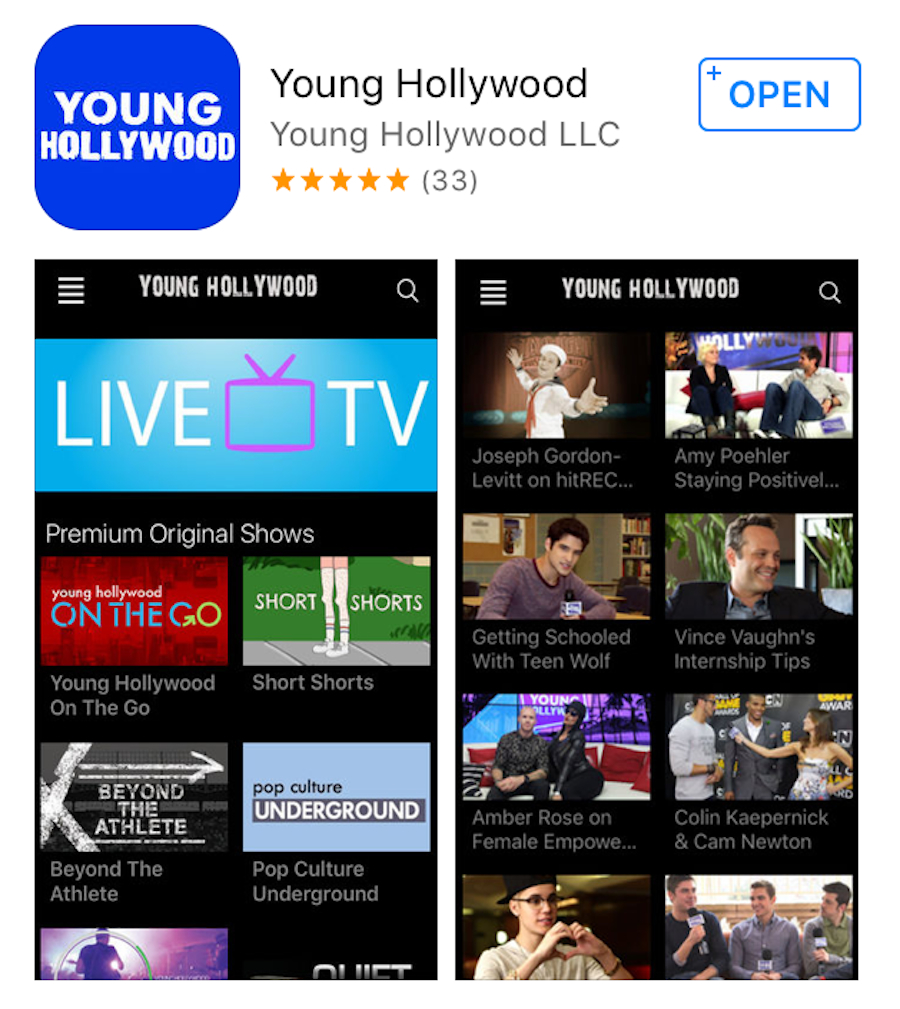
Task: Open the Young Hollywood app icon listing
Action: click(137, 127)
